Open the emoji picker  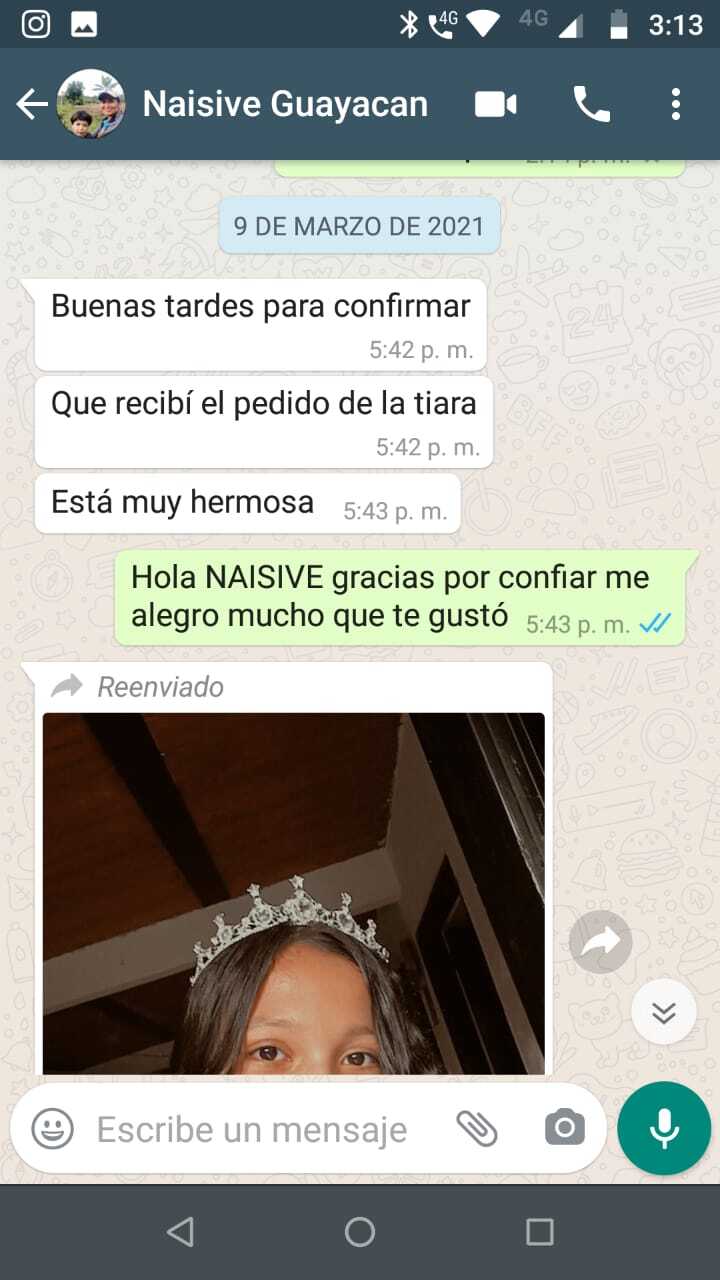(52, 1129)
